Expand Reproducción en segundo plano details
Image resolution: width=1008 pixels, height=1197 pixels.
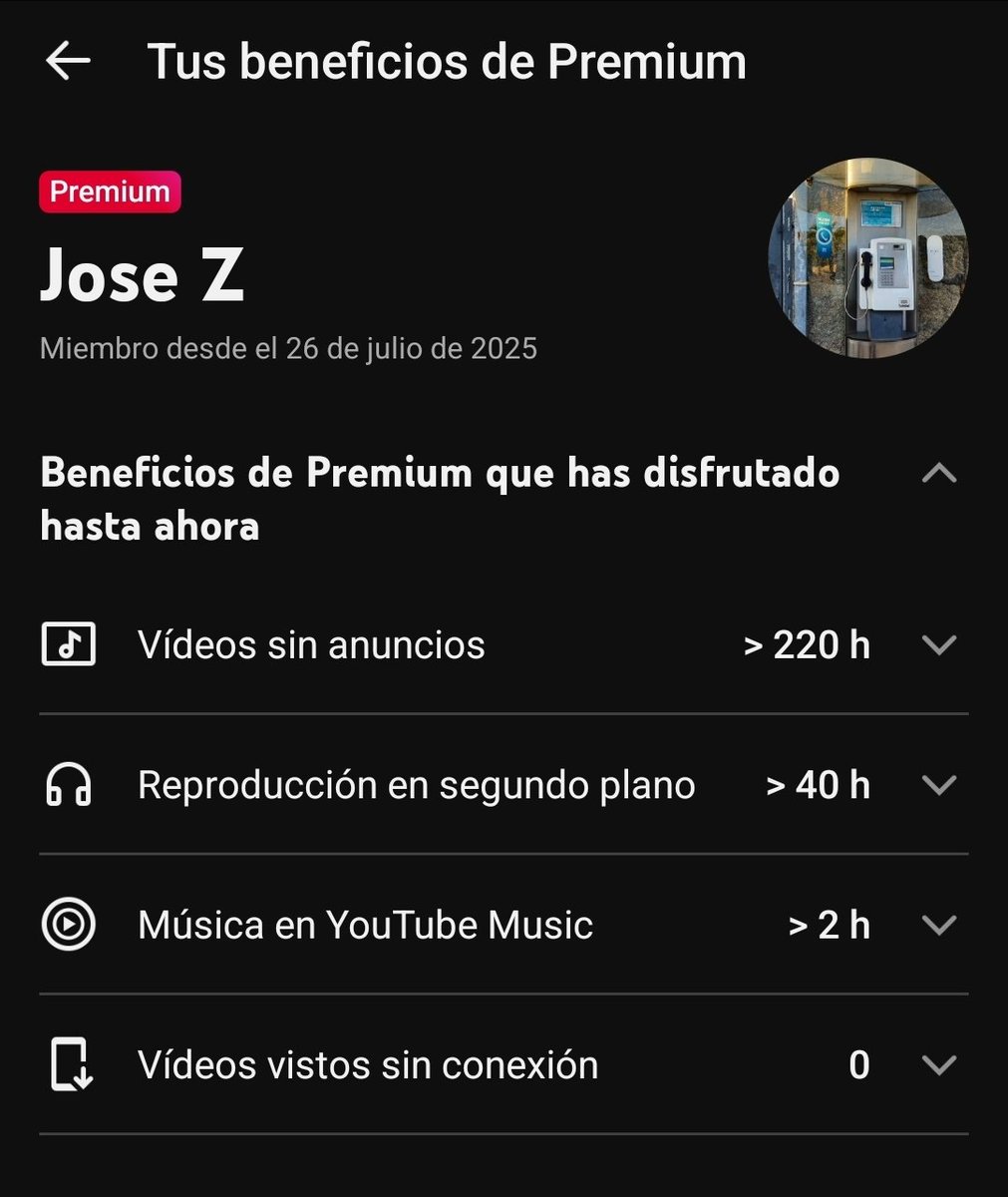coord(939,785)
